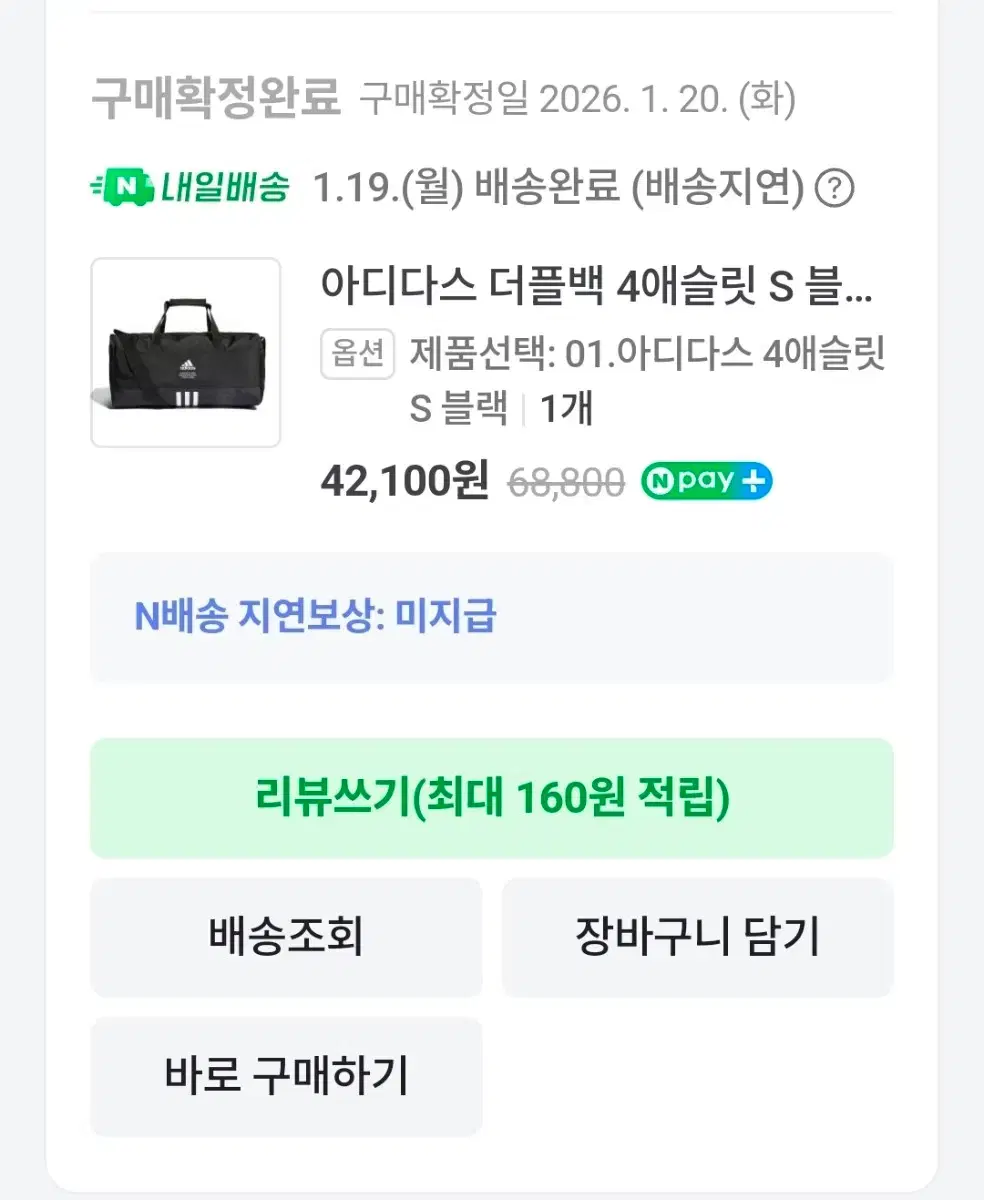Click the plus icon on the Npay badge

[x=755, y=481]
